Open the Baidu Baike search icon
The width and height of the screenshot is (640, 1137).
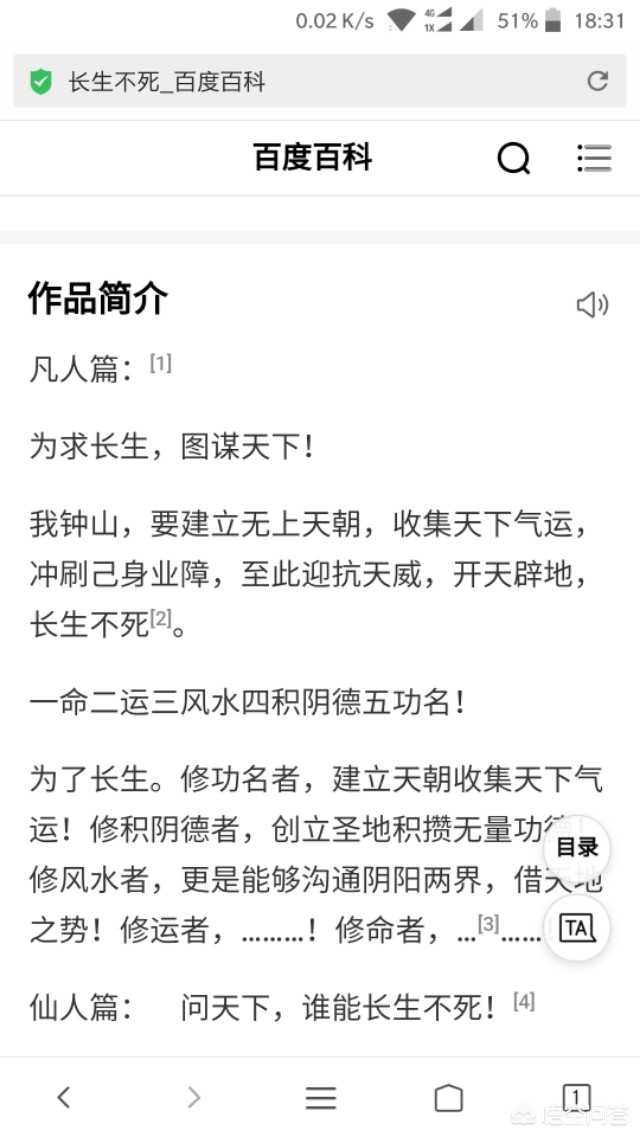(513, 158)
